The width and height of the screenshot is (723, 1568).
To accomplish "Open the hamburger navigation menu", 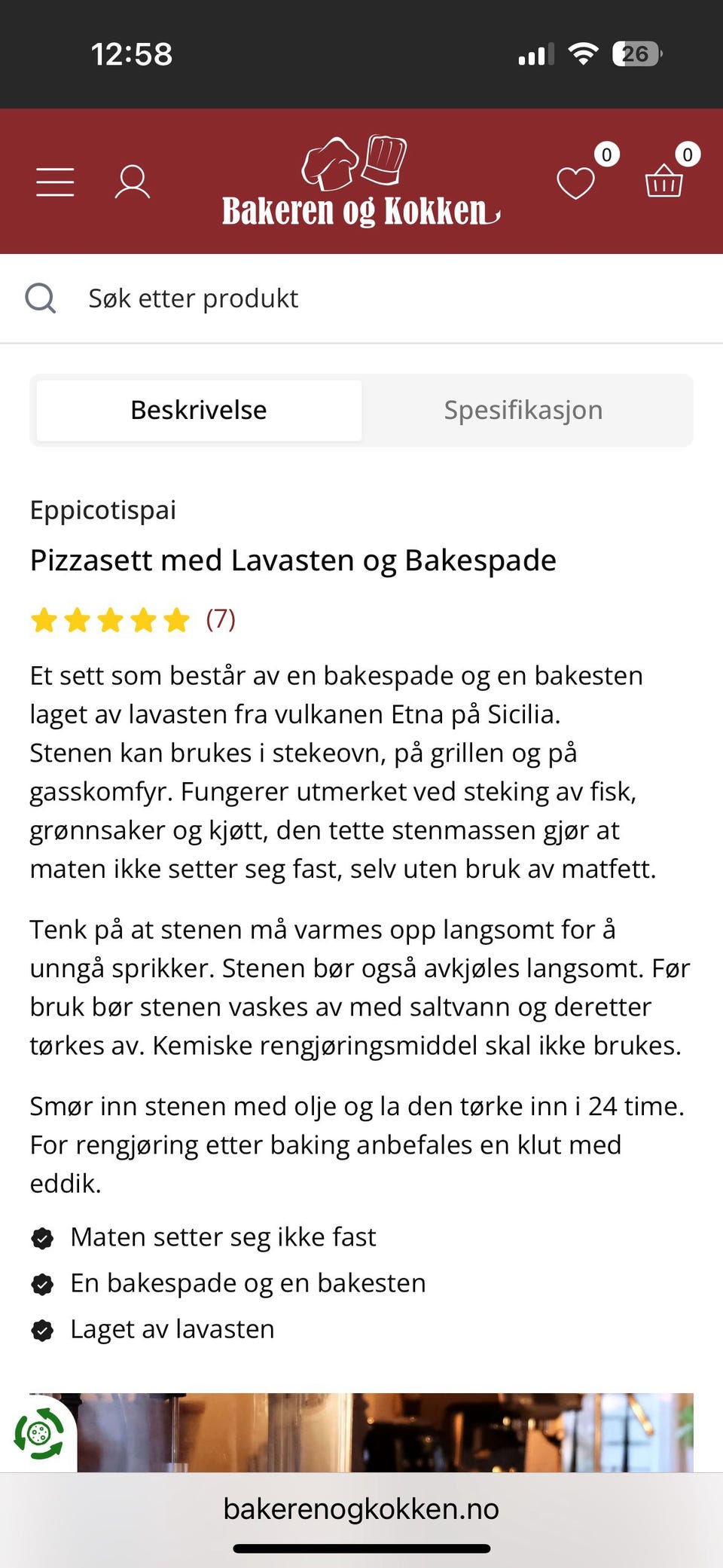I will point(53,181).
